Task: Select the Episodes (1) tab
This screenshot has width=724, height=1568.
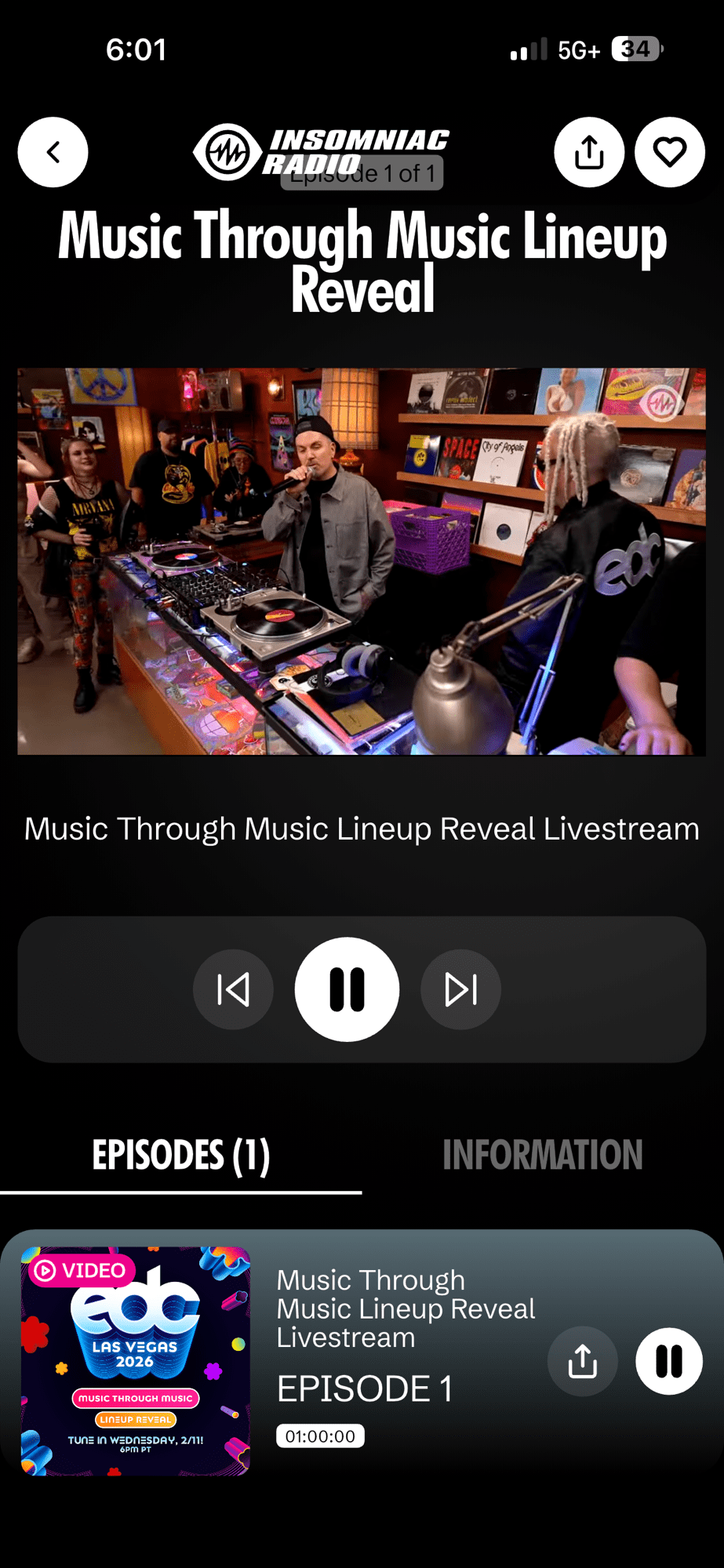Action: pyautogui.click(x=181, y=1156)
